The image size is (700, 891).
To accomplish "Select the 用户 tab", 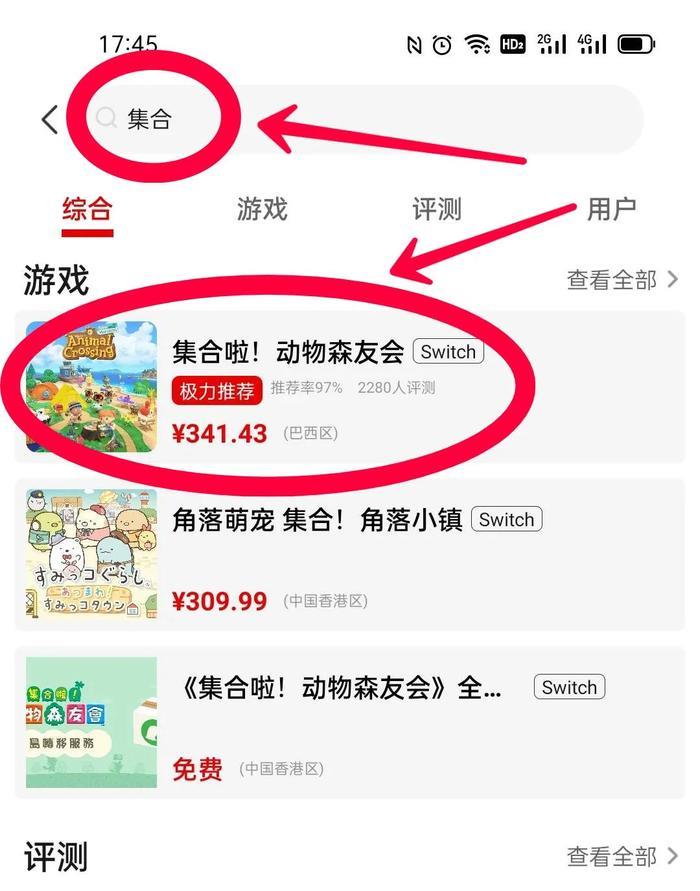I will click(x=611, y=209).
